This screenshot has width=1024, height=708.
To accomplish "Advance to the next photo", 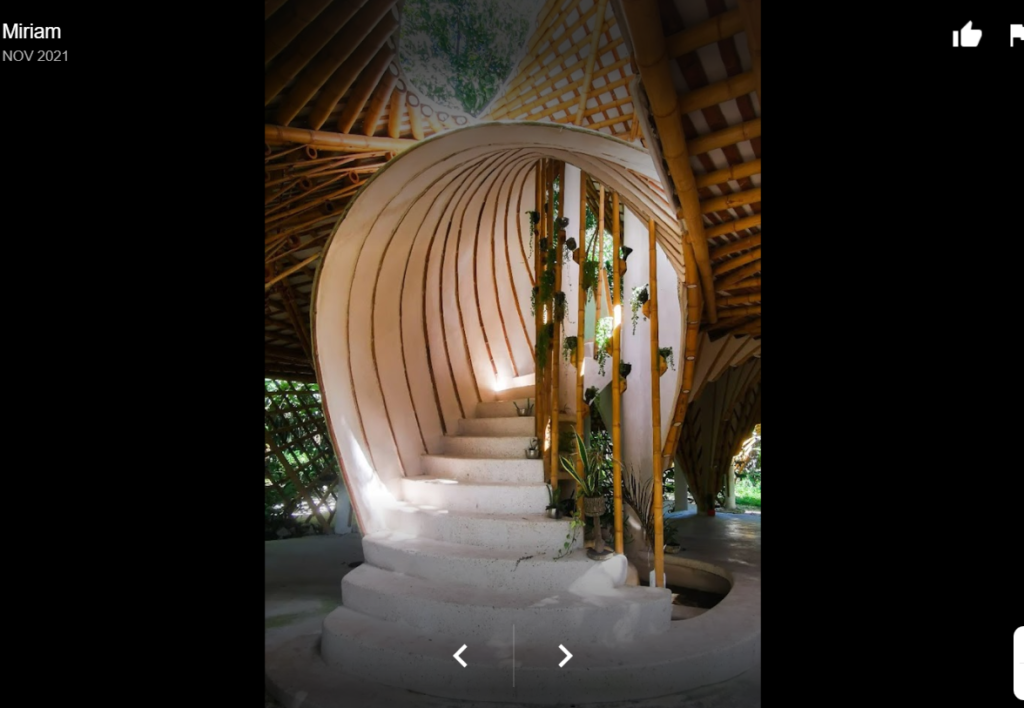I will point(565,656).
